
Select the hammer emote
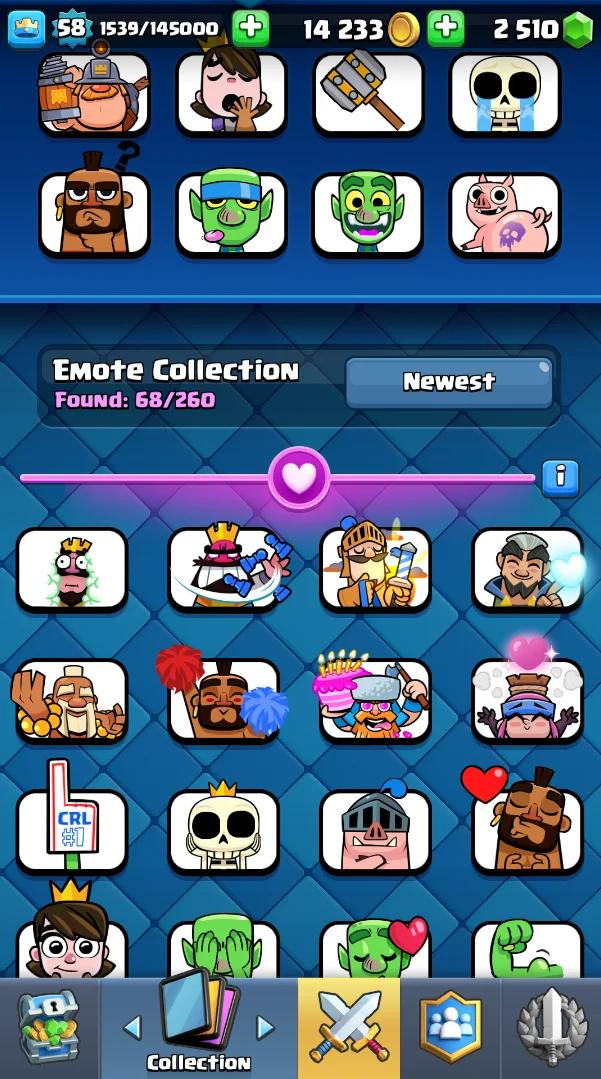[x=367, y=94]
